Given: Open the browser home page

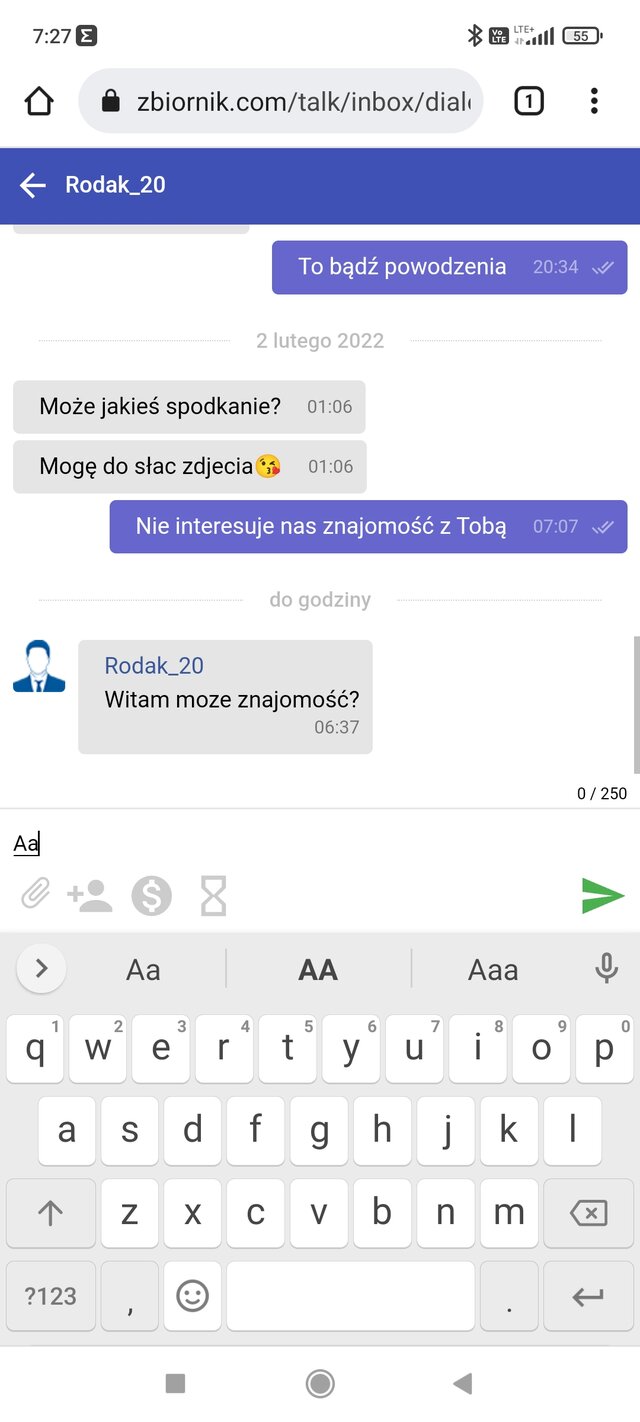Looking at the screenshot, I should coord(39,101).
